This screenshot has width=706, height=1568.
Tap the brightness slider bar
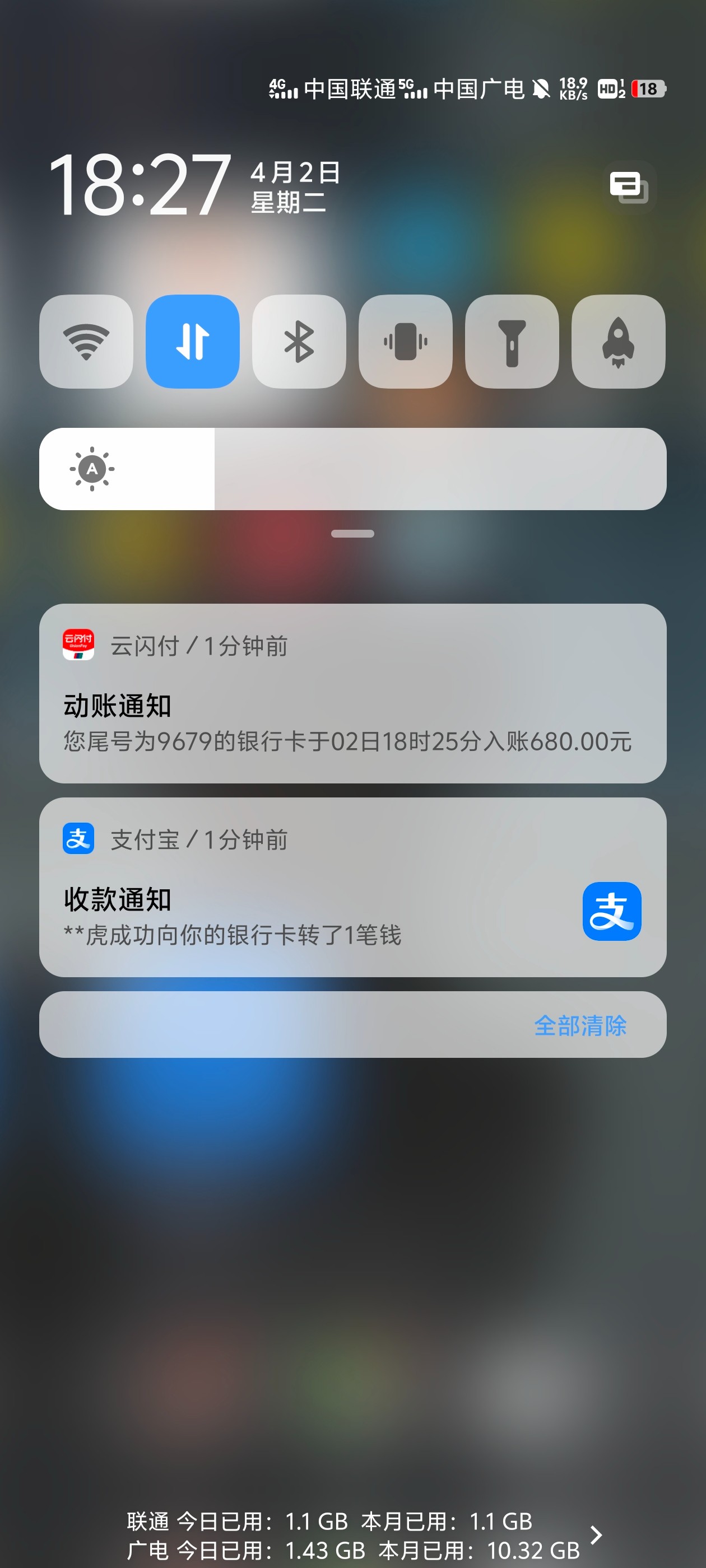tap(439, 469)
